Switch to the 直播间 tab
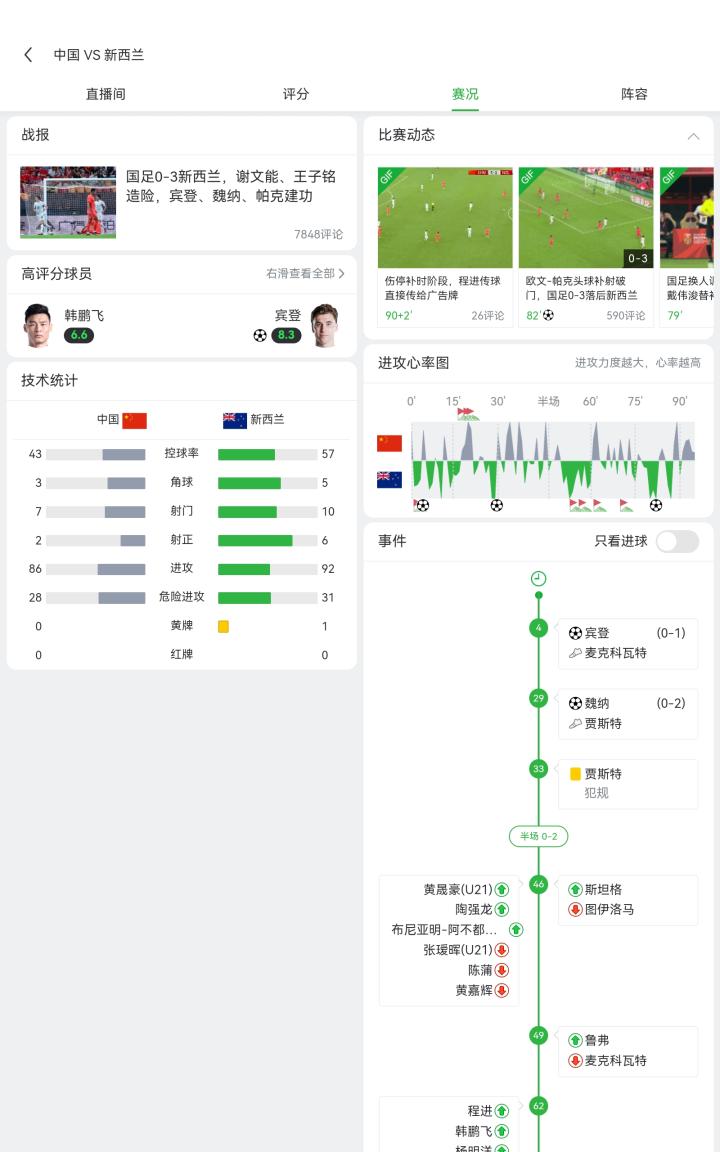 pos(106,94)
